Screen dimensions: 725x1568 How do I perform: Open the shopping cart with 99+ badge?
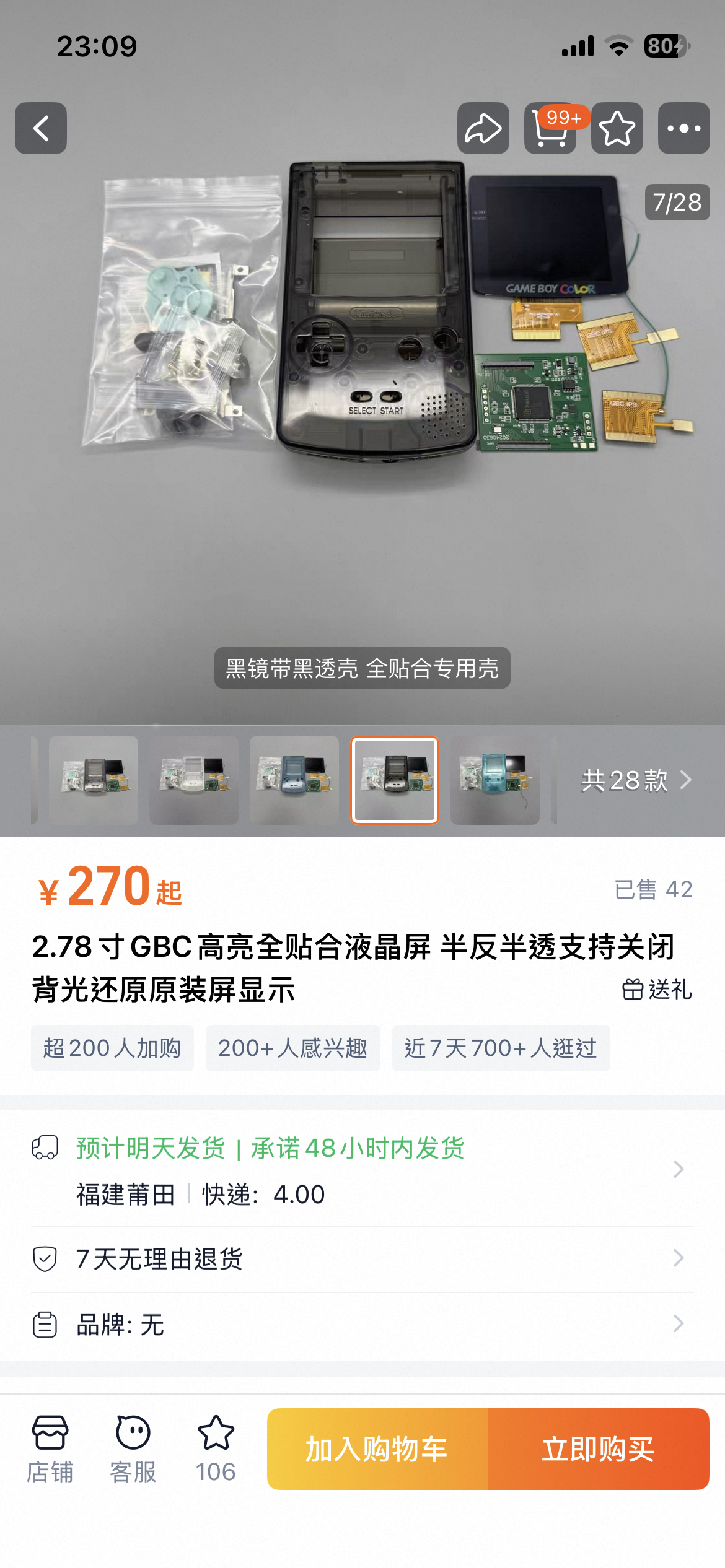550,128
